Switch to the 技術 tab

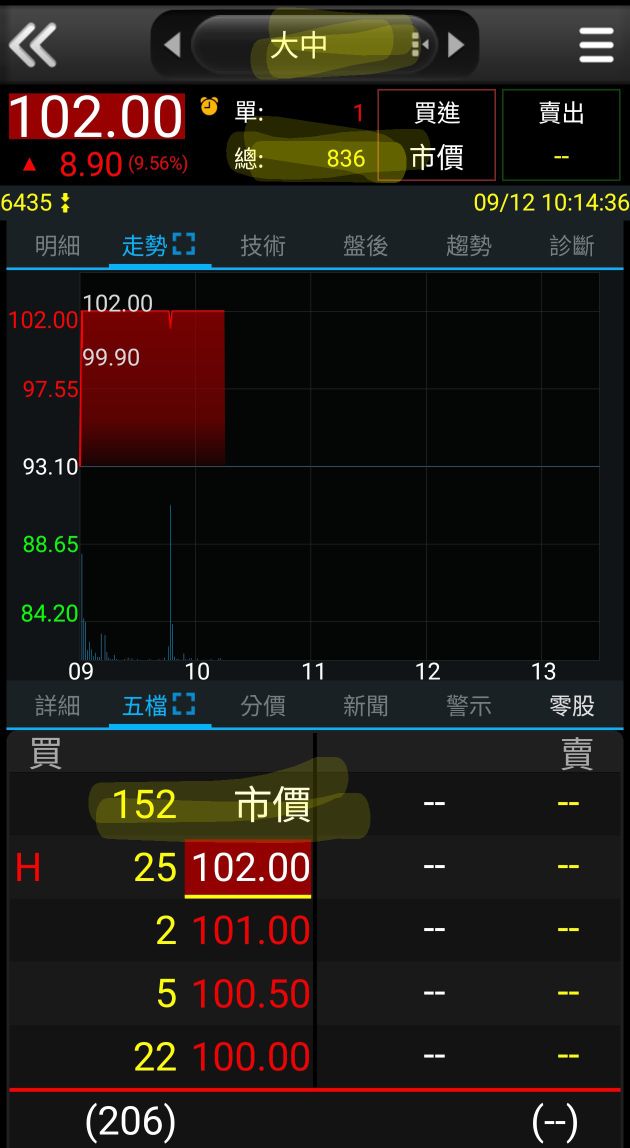[x=263, y=246]
